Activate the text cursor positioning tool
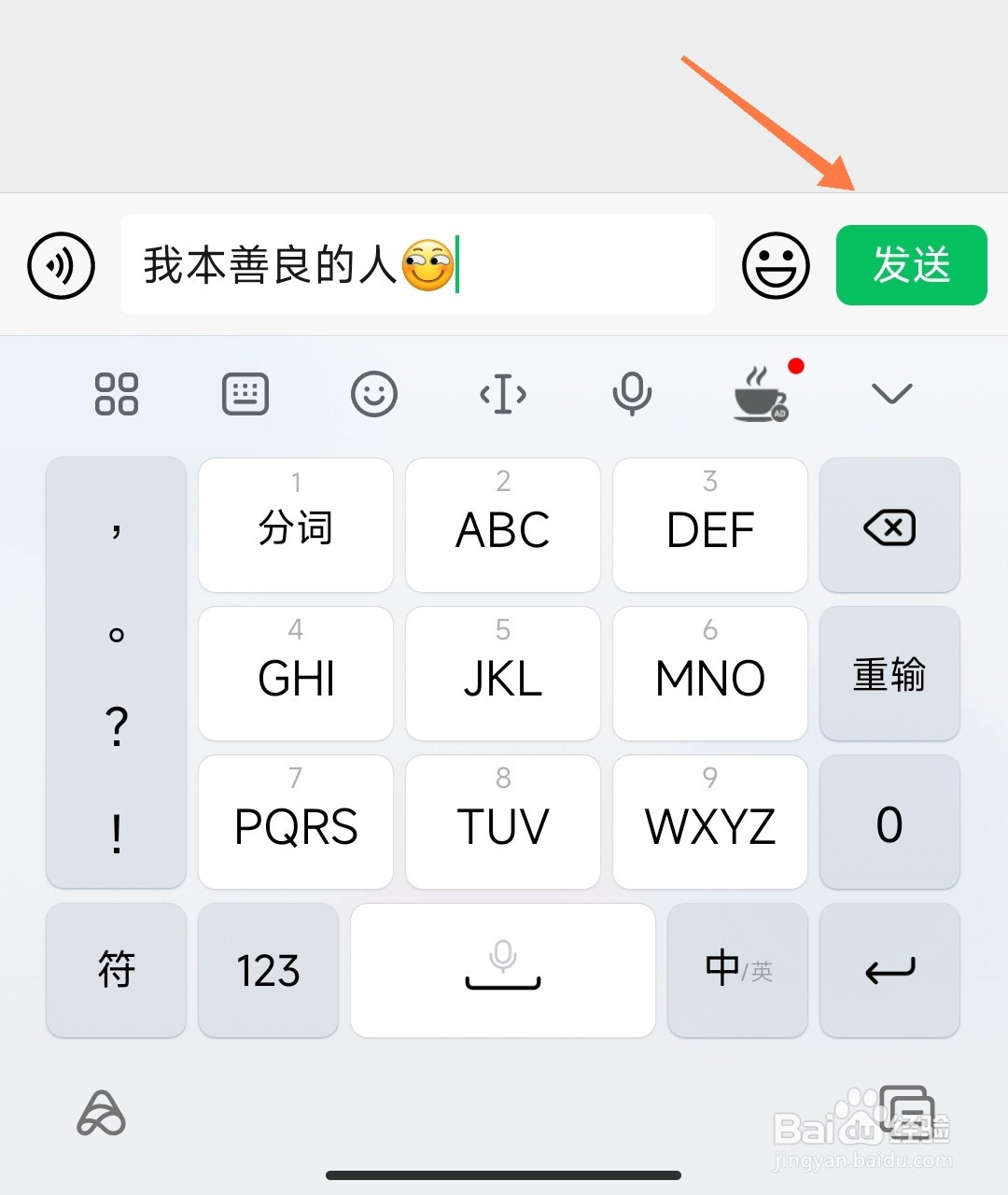 503,393
